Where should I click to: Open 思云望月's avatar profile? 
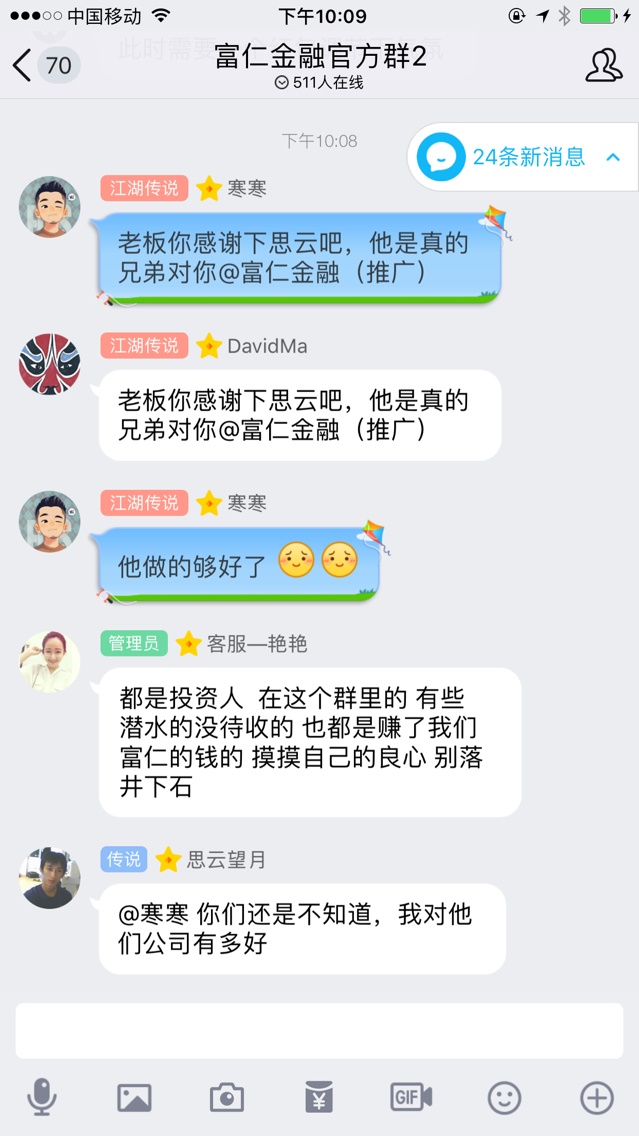point(49,878)
